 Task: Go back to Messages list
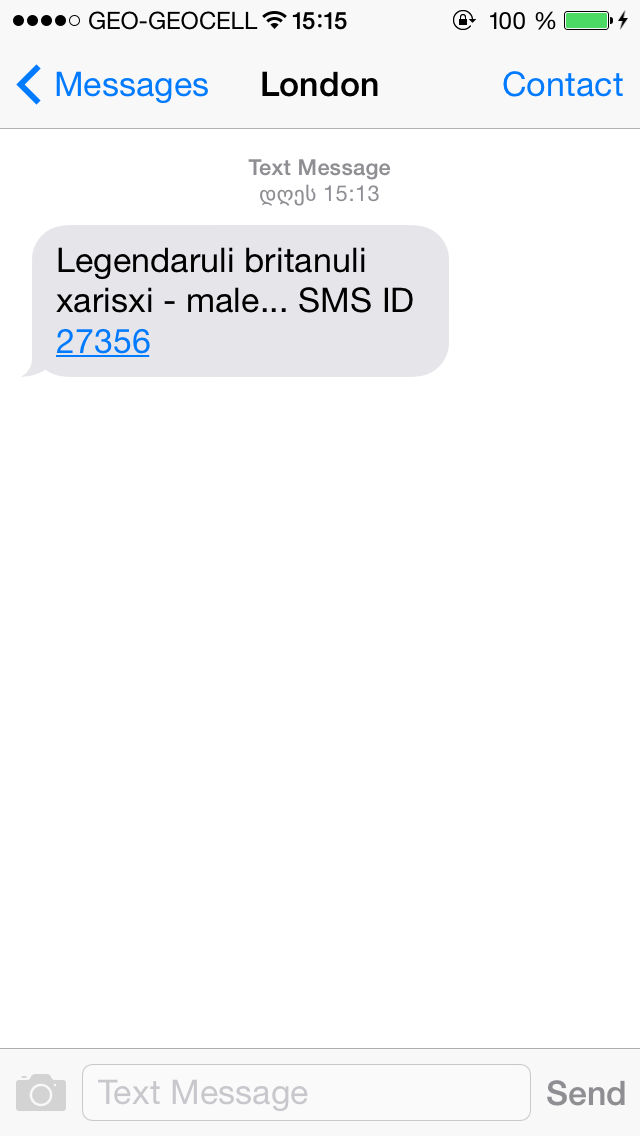[112, 85]
